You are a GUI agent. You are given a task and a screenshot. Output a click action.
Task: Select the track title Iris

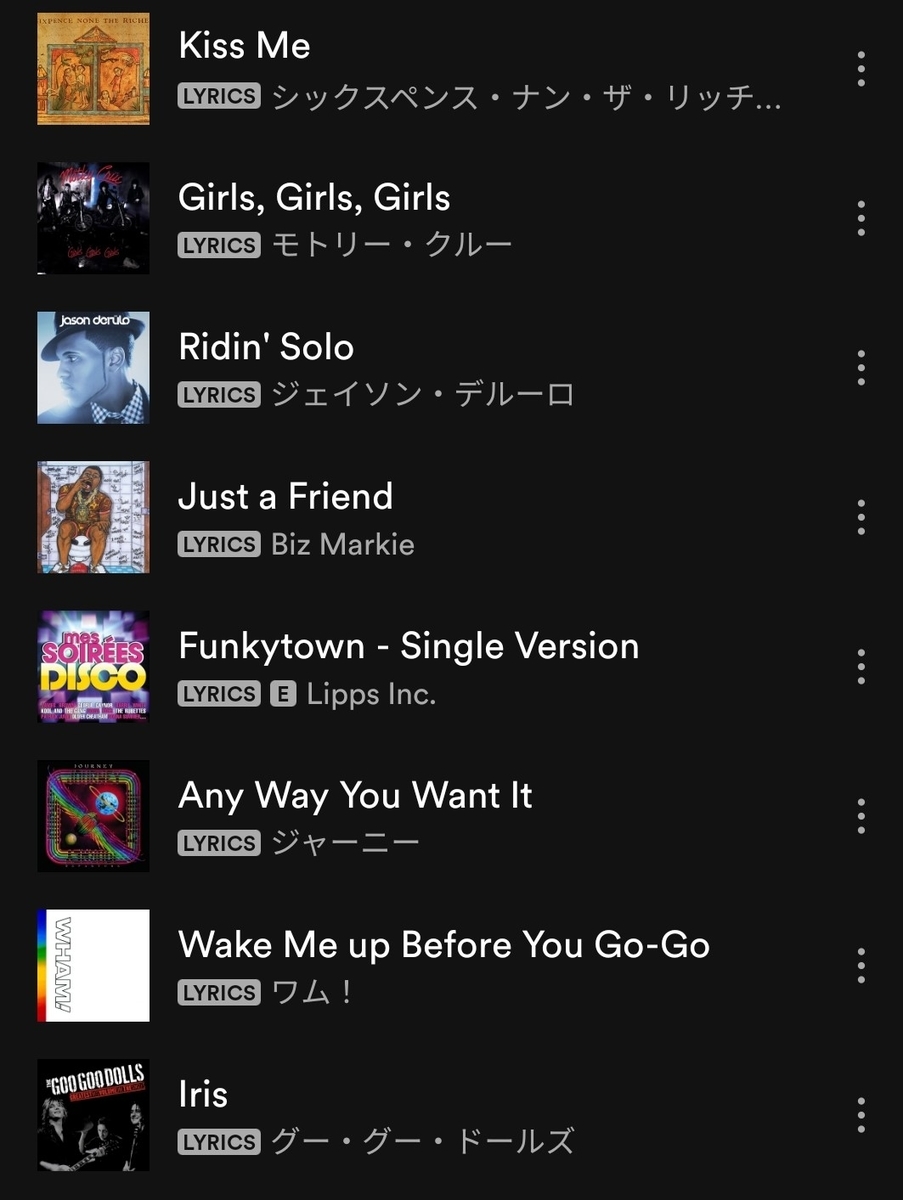click(x=203, y=1093)
